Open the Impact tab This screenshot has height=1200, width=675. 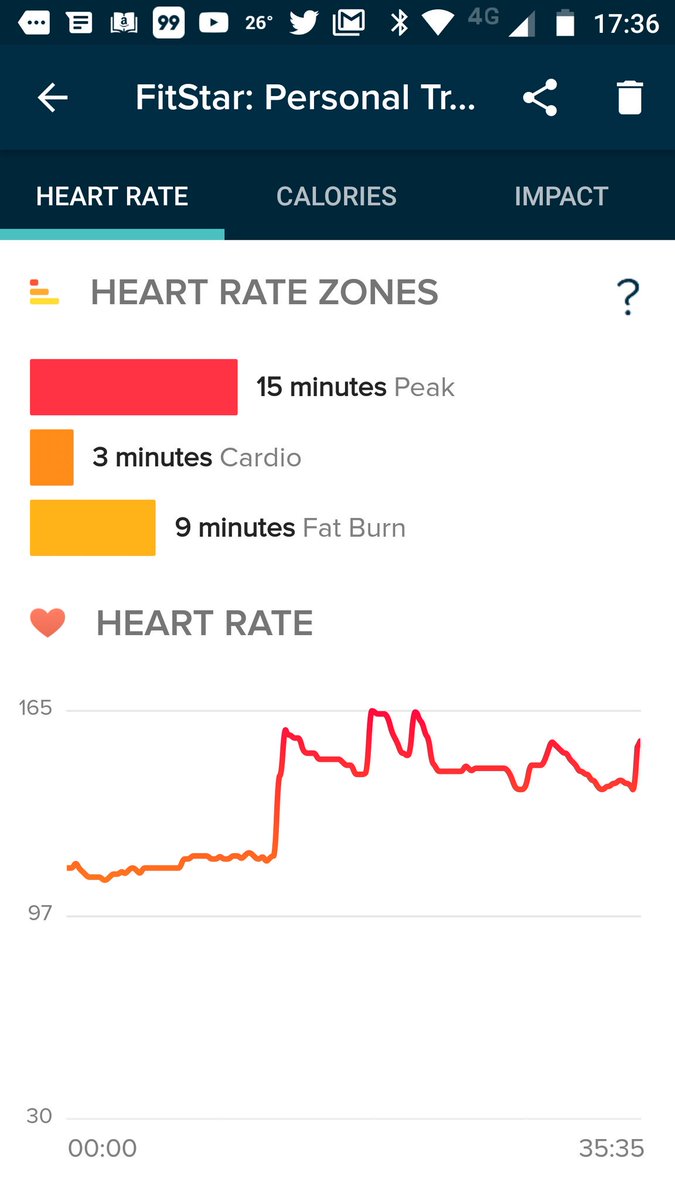coord(561,196)
